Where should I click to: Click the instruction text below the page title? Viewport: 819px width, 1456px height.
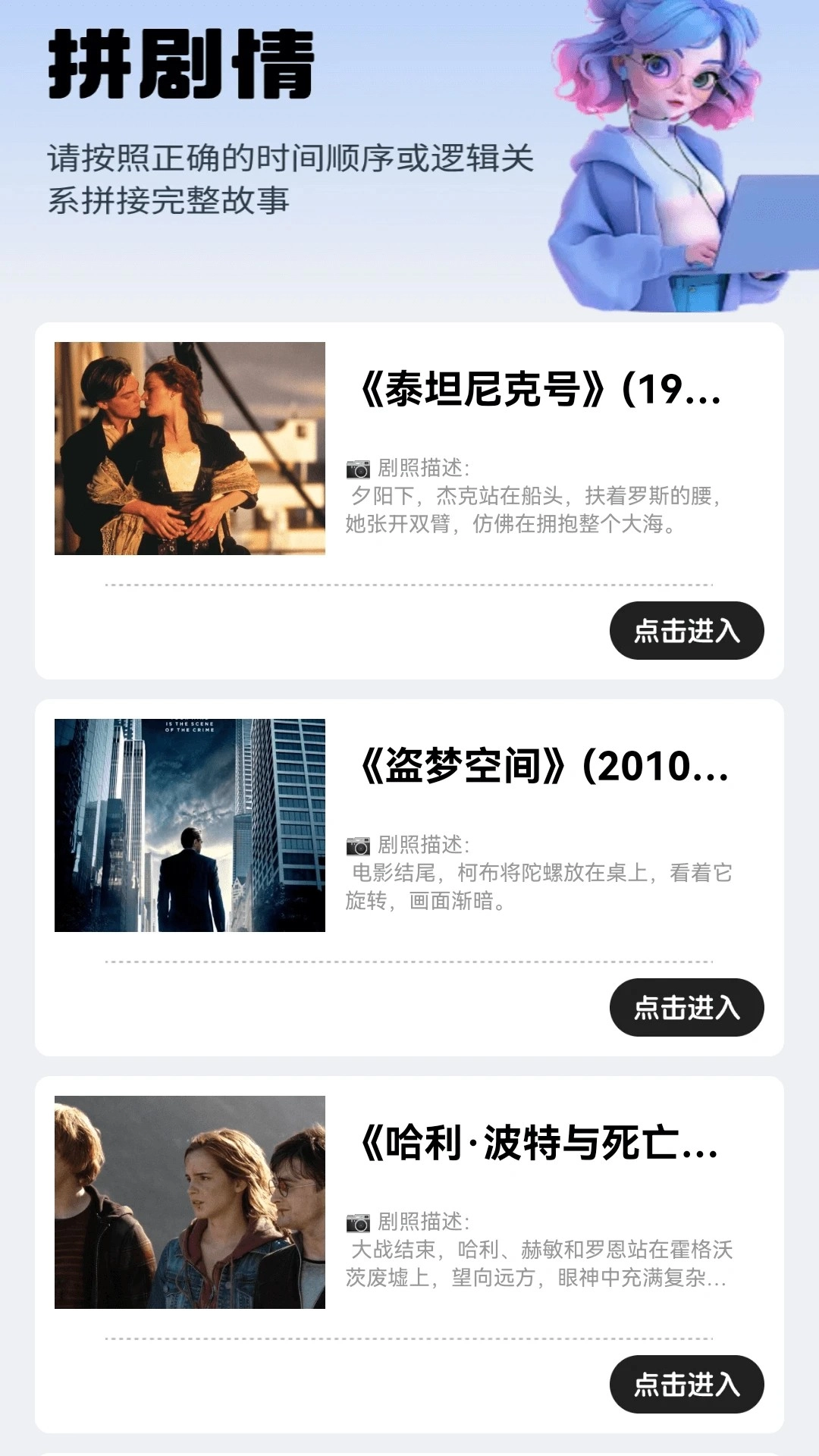pos(292,176)
